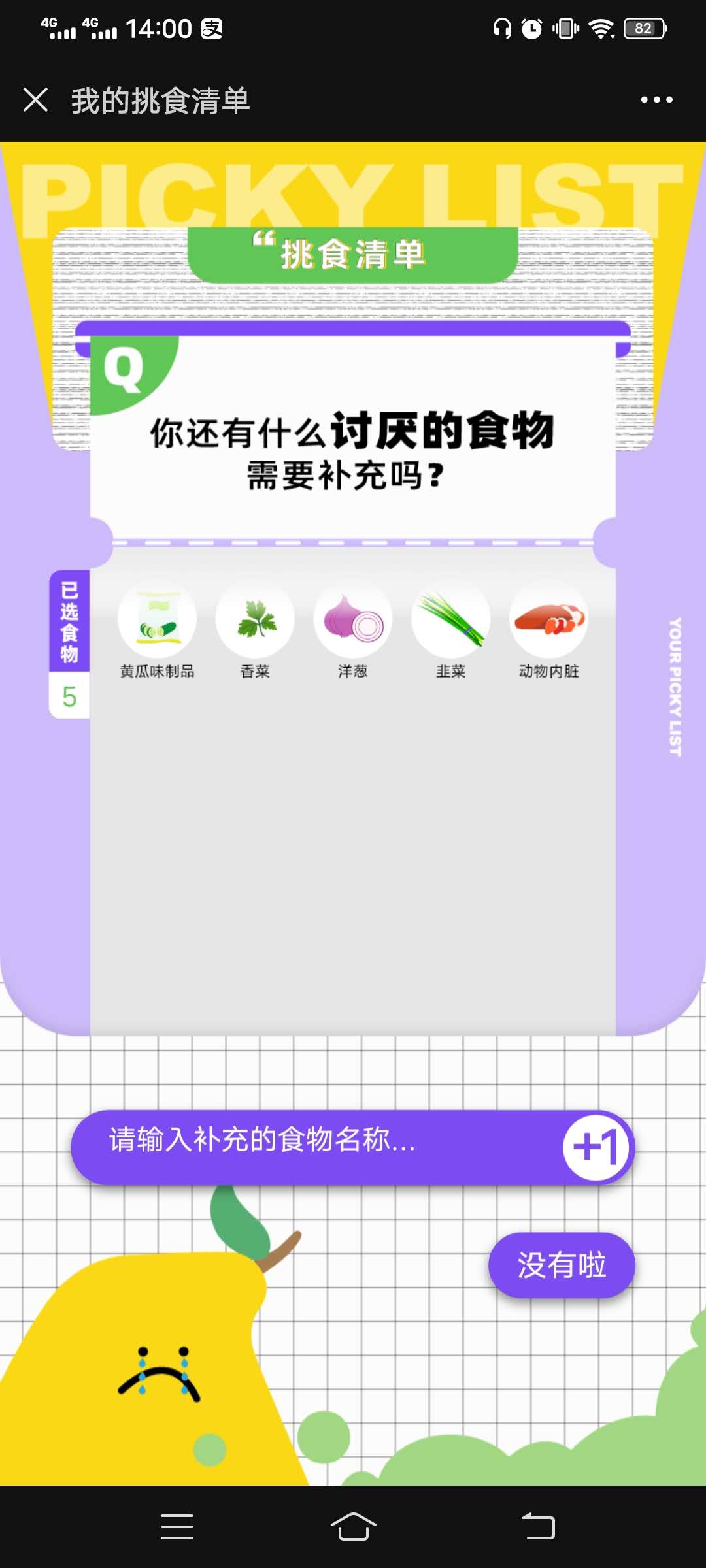Screen dimensions: 706x1568
Task: Tap the 没有啦 button
Action: (x=562, y=1265)
